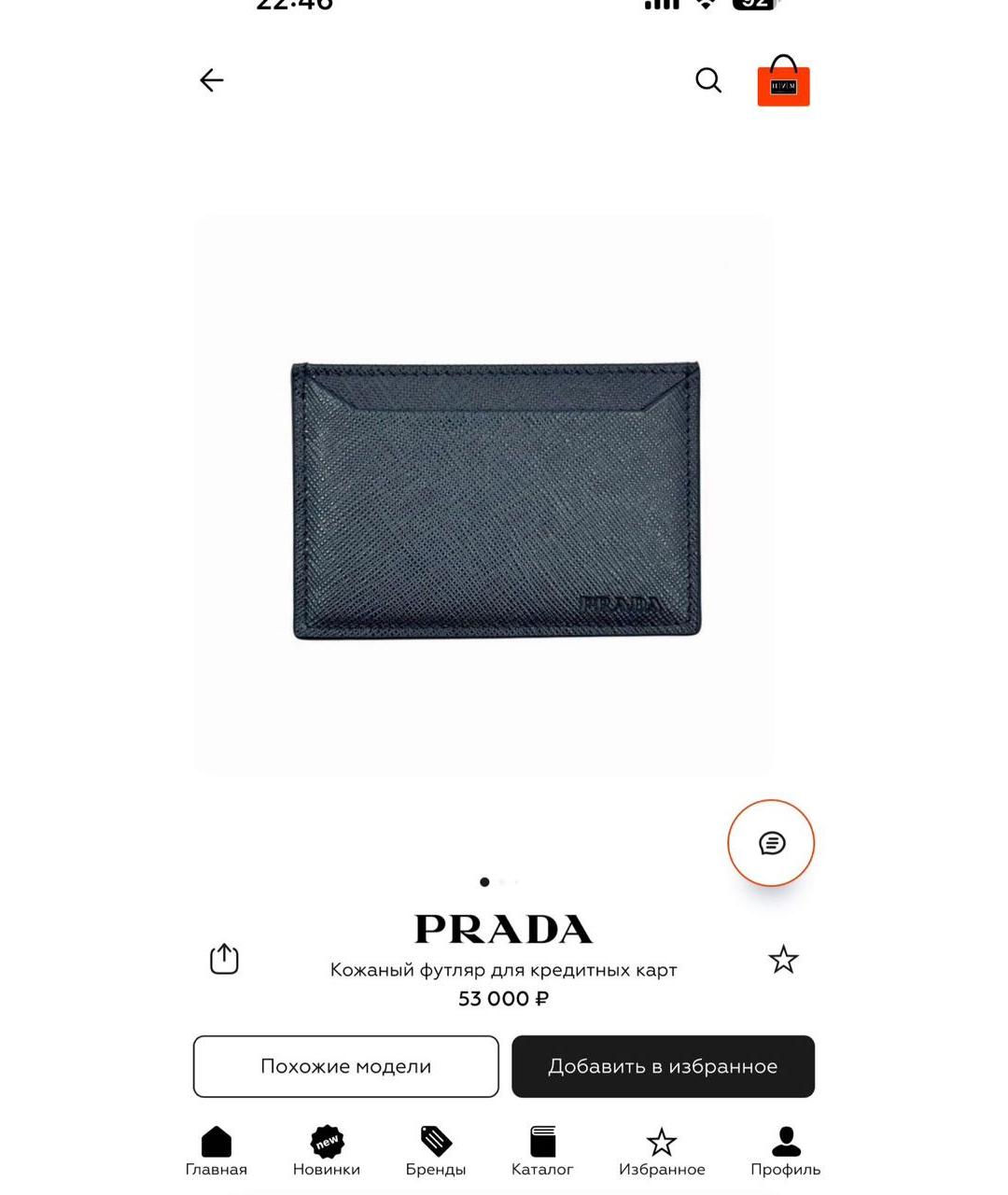Open the Новинки tab
Screen dimensions: 1008x1195
(x=327, y=1151)
